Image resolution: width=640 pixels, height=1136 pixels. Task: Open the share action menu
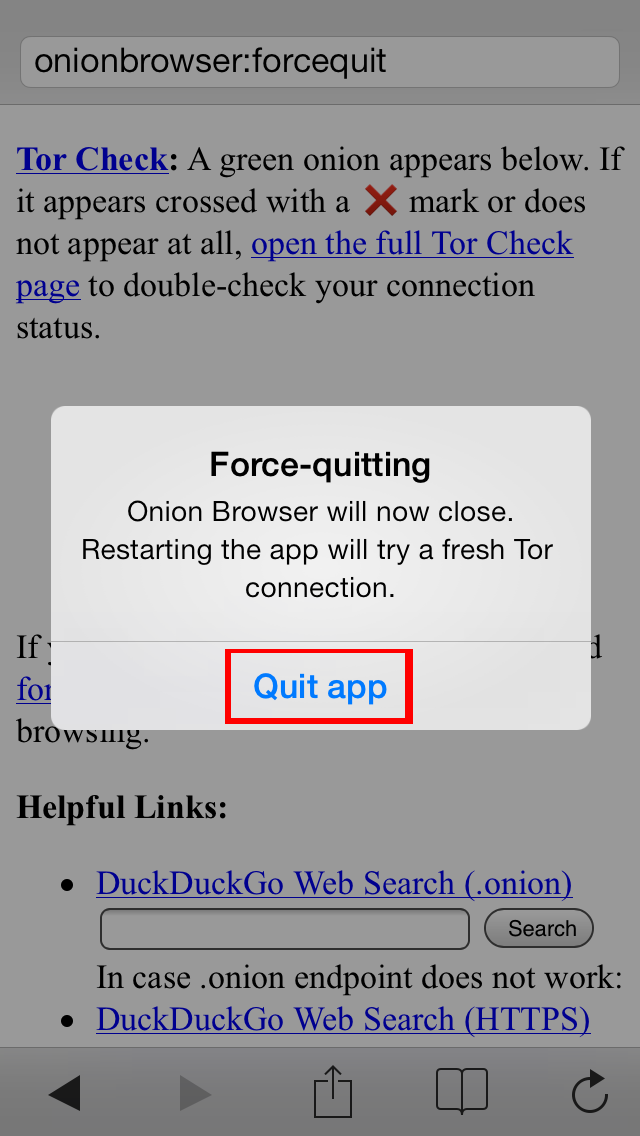[333, 1090]
